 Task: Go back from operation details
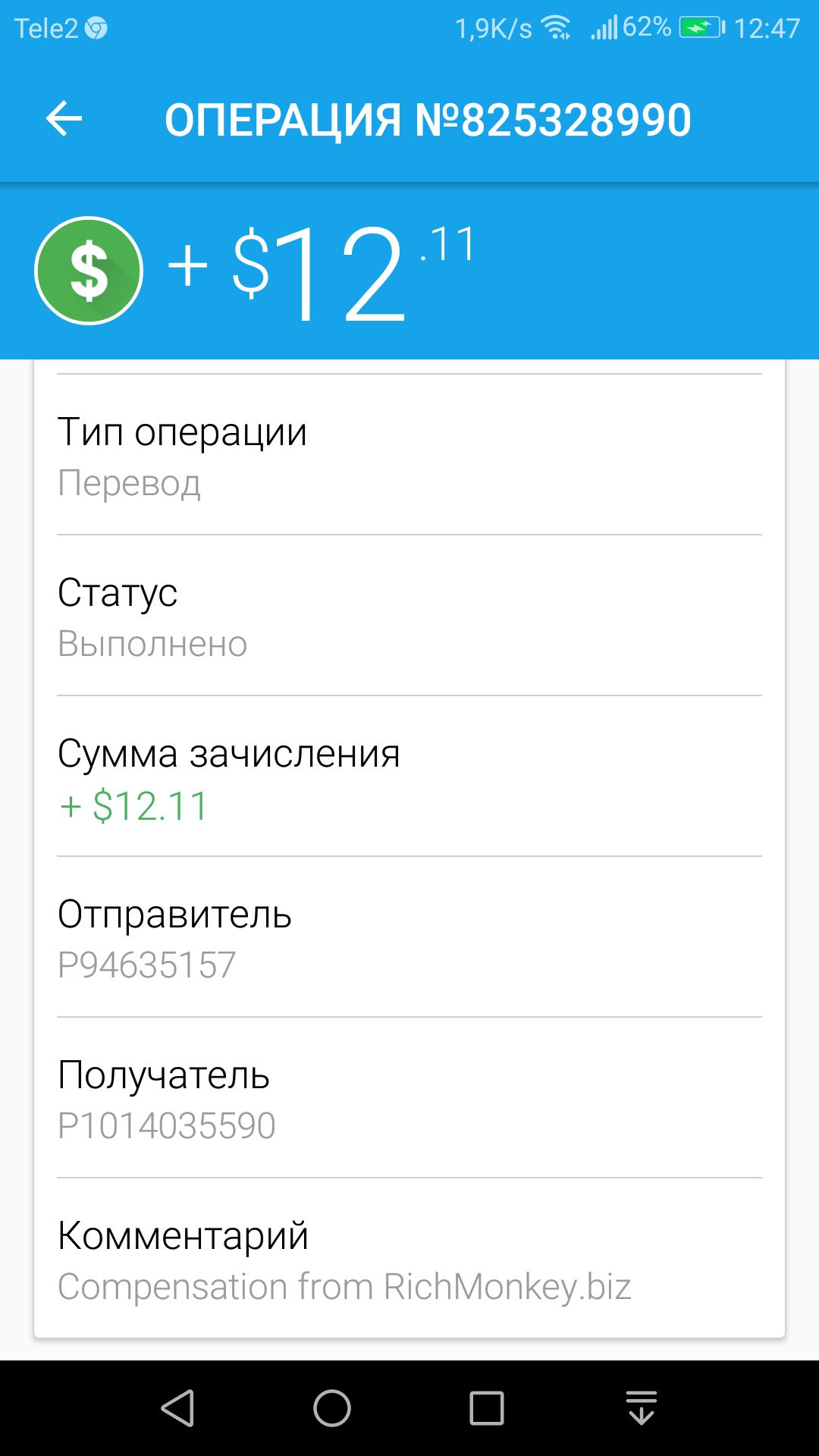64,120
